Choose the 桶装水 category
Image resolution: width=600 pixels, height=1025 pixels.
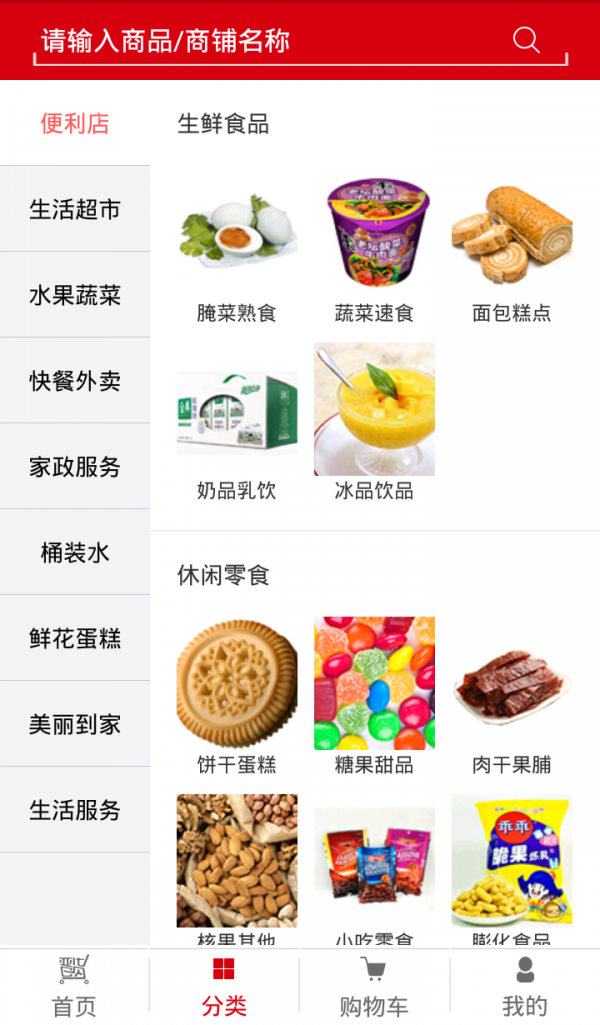click(x=75, y=553)
